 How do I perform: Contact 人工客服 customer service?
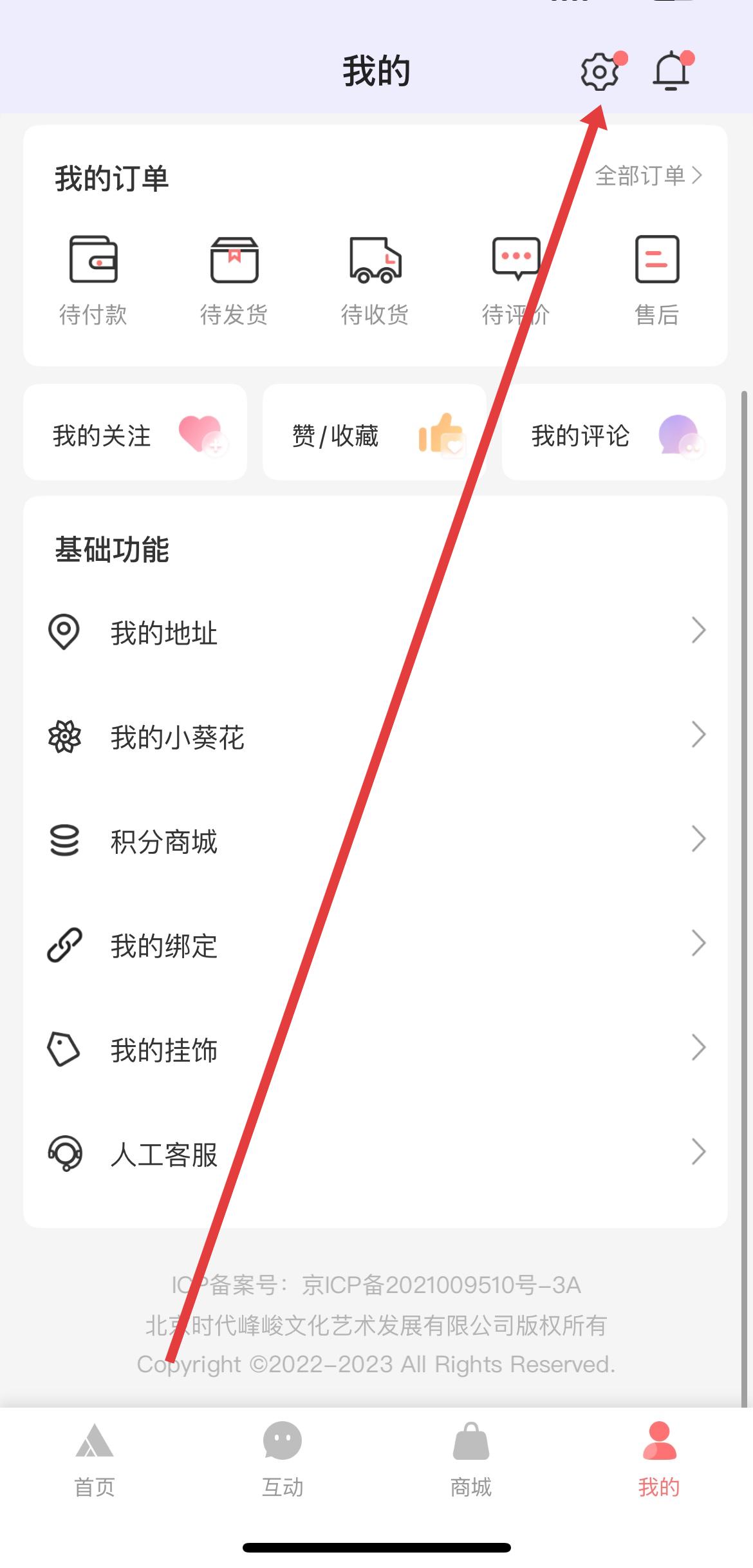375,1153
